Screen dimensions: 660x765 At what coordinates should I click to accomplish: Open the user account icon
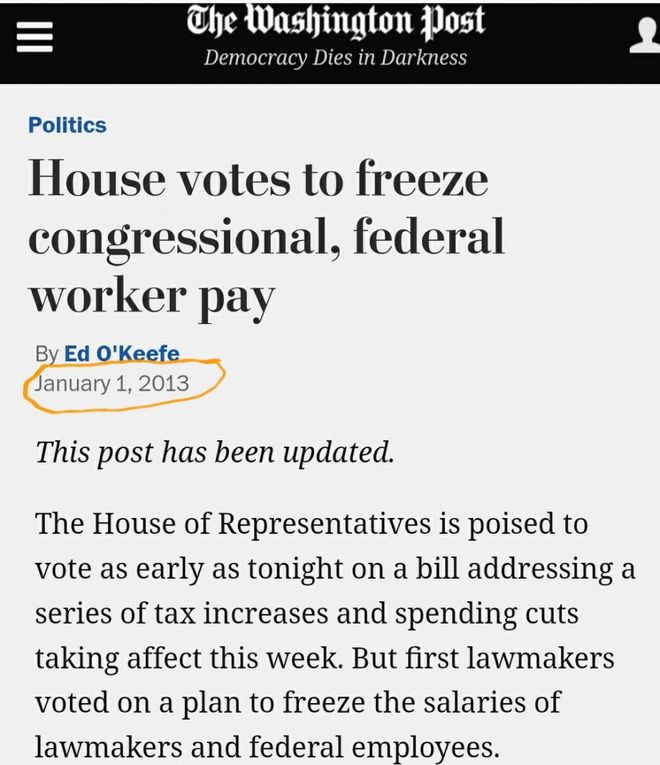(645, 36)
